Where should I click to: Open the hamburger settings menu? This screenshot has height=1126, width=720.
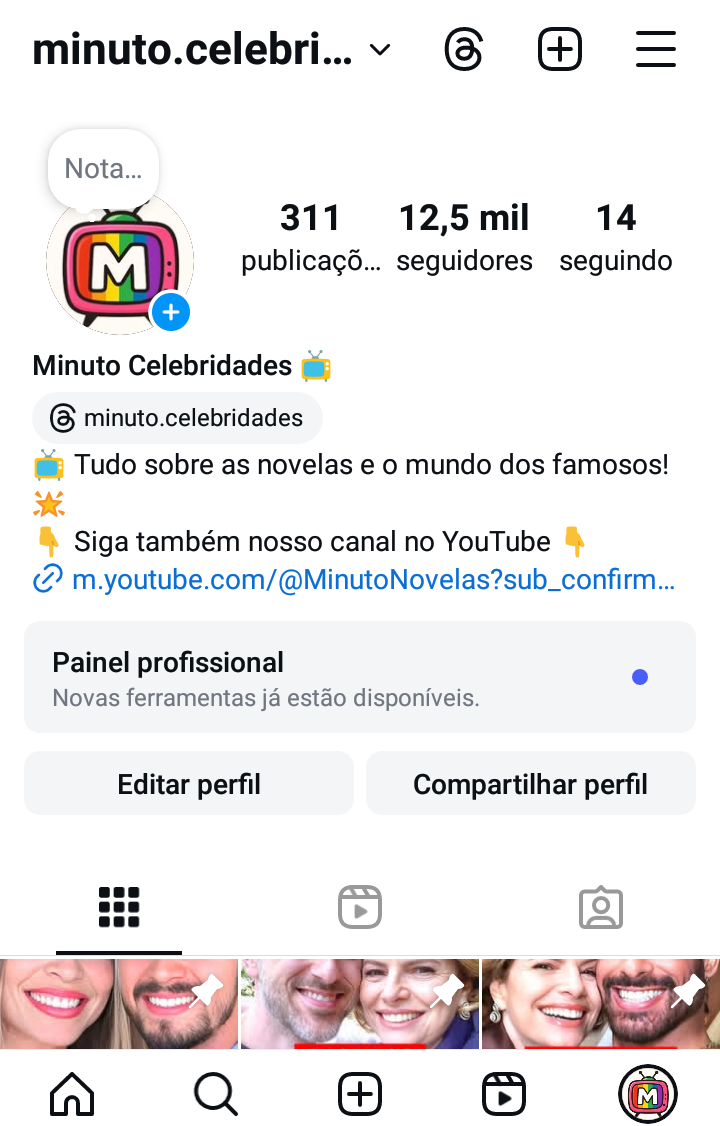pyautogui.click(x=656, y=49)
